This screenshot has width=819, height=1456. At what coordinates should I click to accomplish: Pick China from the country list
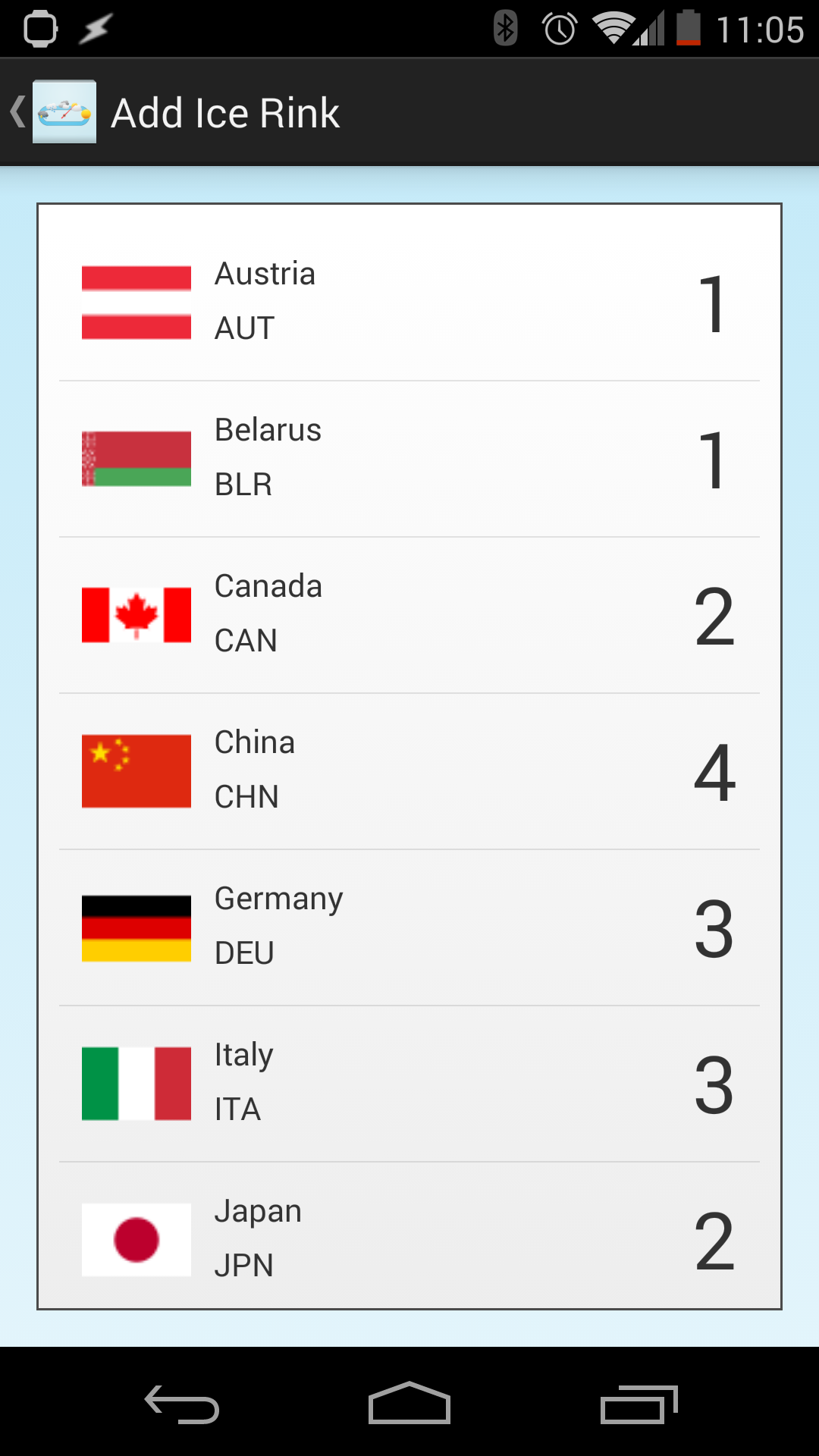409,770
